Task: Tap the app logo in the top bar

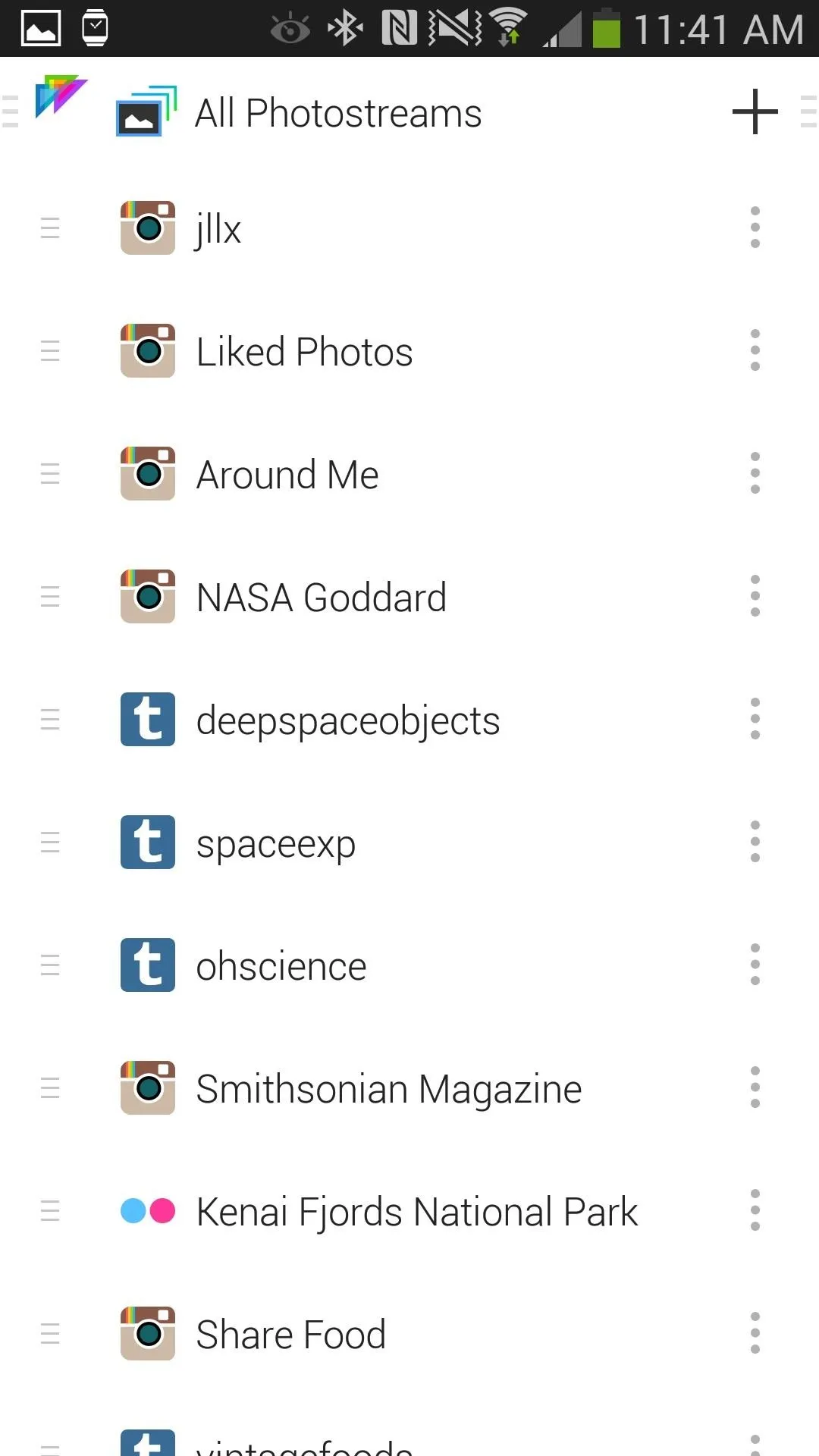Action: click(61, 96)
